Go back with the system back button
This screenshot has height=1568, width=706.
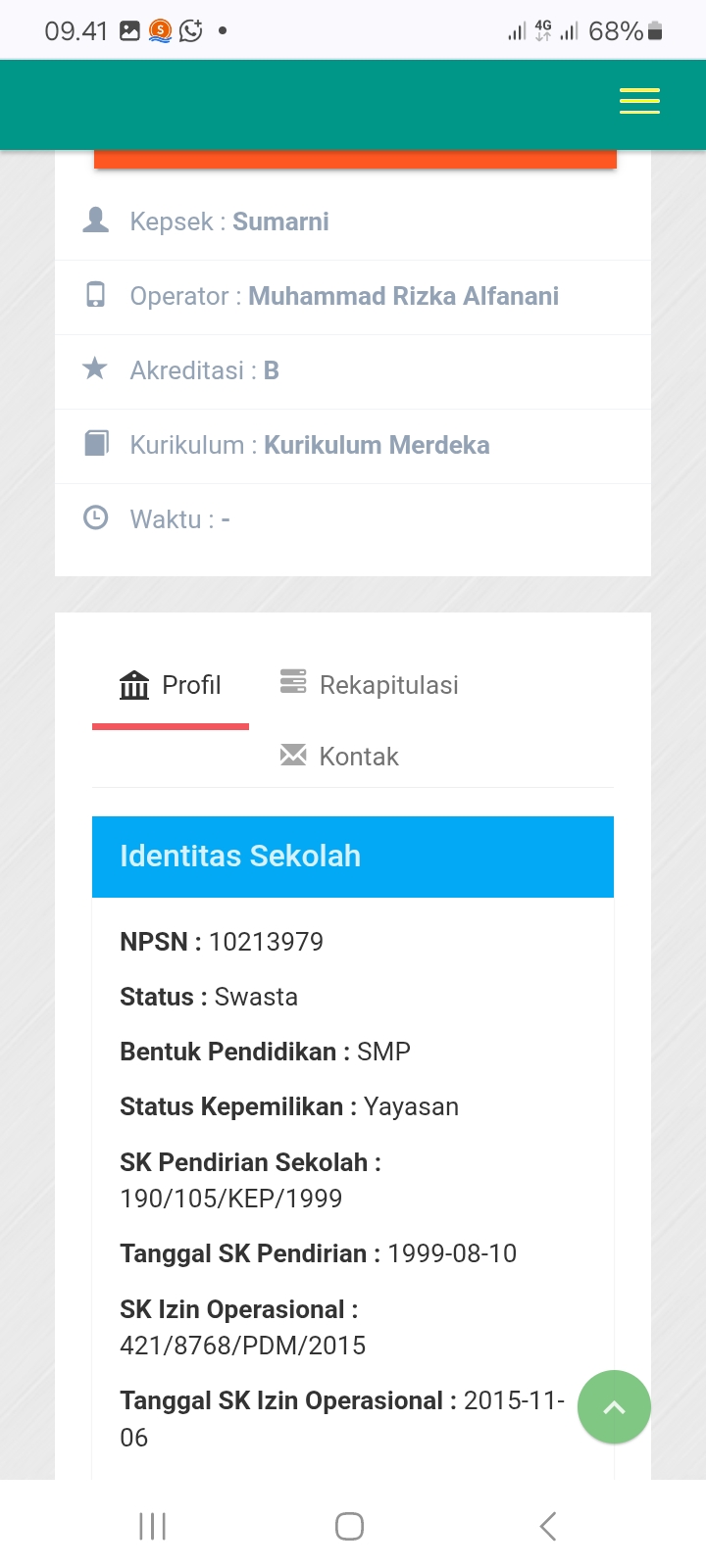pyautogui.click(x=548, y=1526)
